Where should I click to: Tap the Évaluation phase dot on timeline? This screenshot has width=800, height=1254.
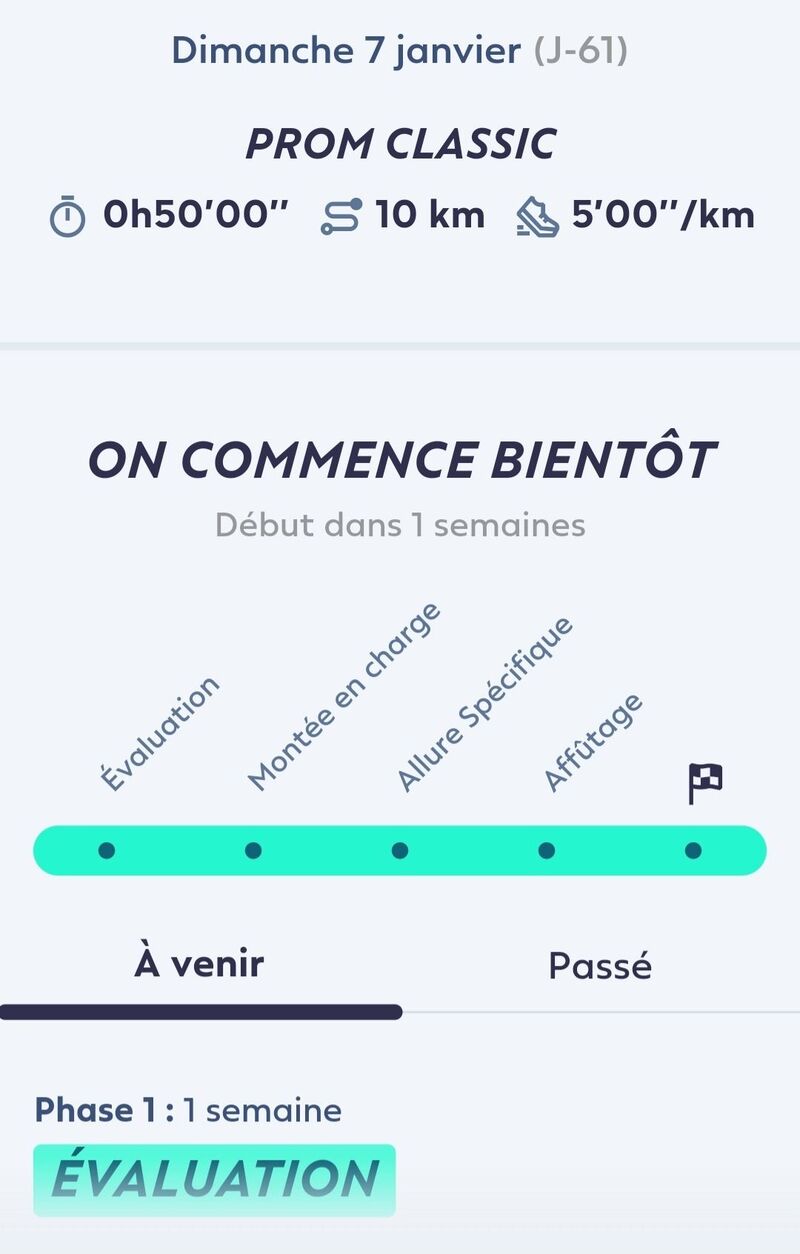107,851
